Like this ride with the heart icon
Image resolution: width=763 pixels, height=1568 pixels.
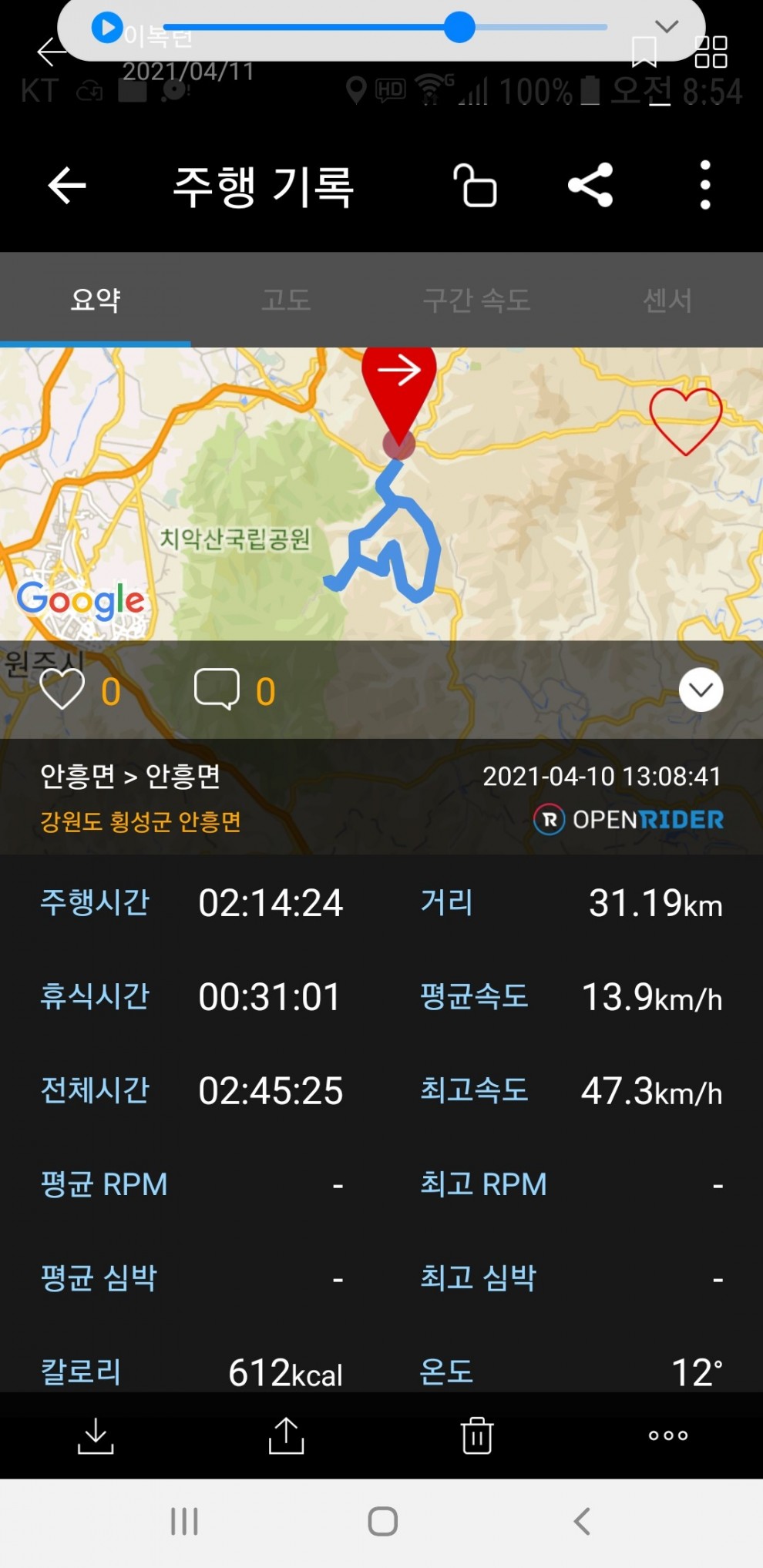[x=62, y=690]
